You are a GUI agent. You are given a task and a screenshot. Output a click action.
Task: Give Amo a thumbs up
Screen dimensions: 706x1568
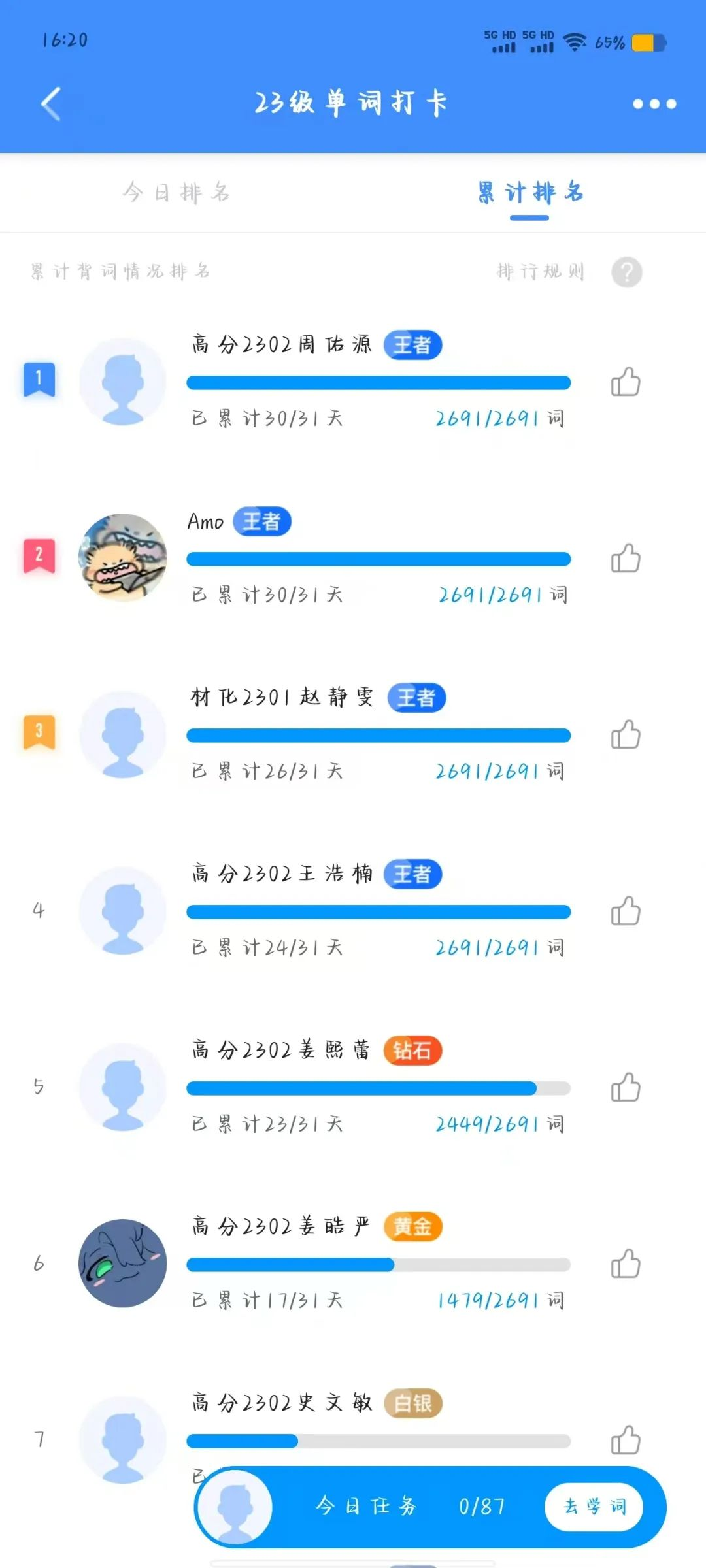pyautogui.click(x=625, y=559)
